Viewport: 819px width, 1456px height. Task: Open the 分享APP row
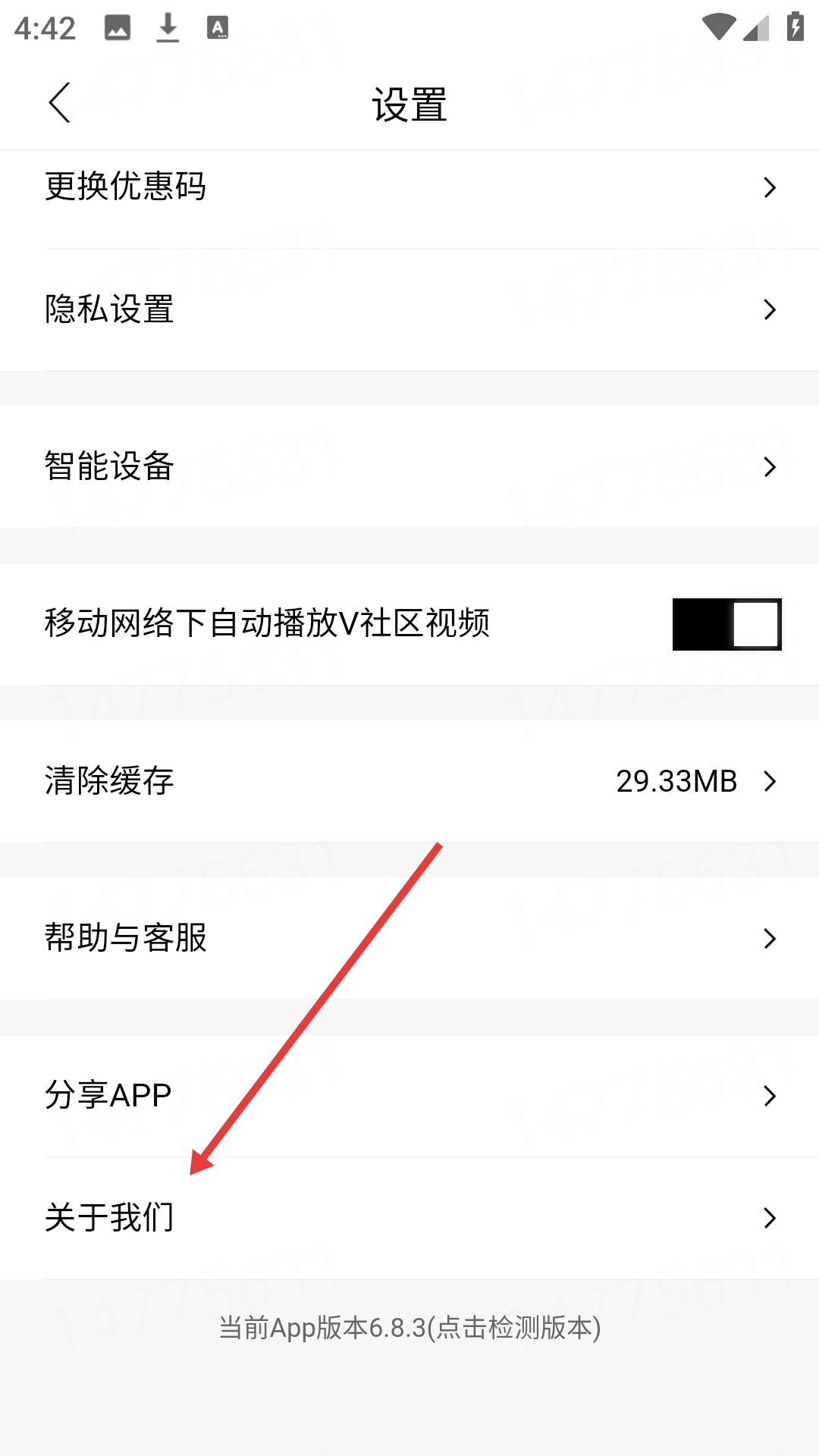(x=409, y=1096)
